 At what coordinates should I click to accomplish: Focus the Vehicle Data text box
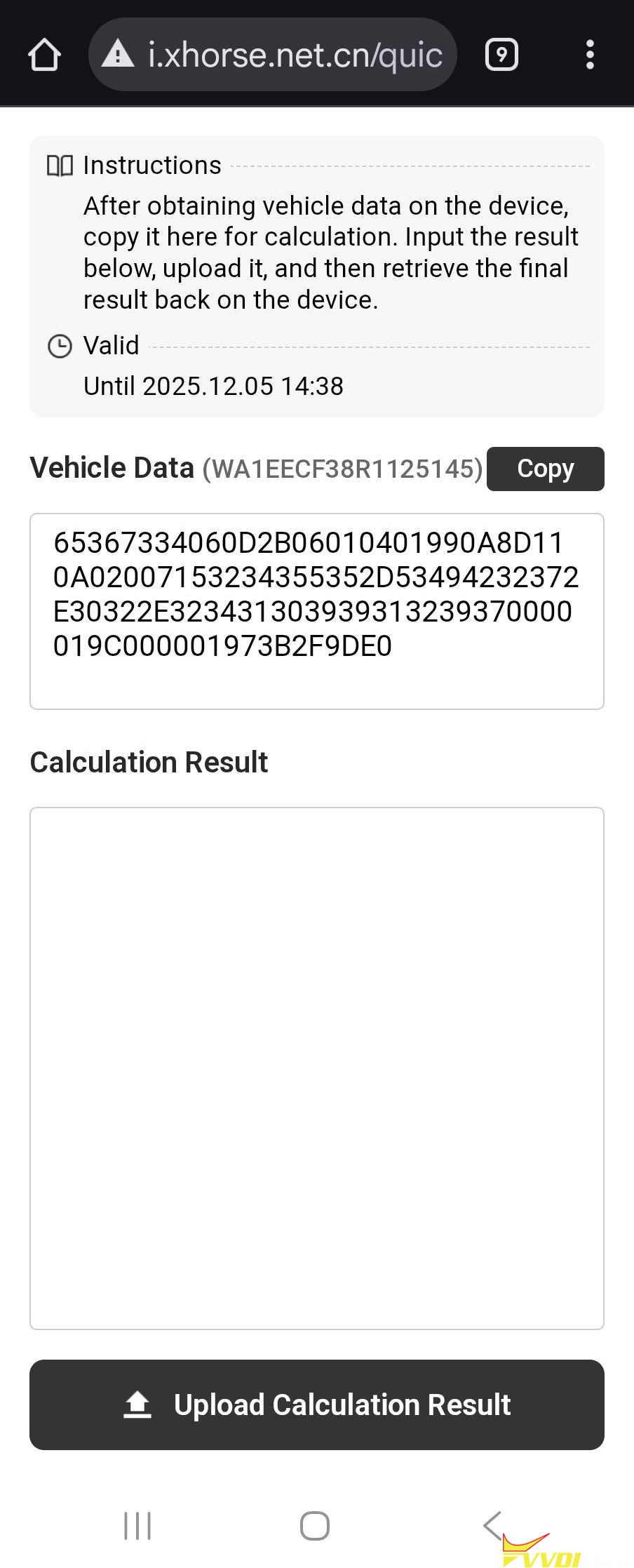pos(316,610)
